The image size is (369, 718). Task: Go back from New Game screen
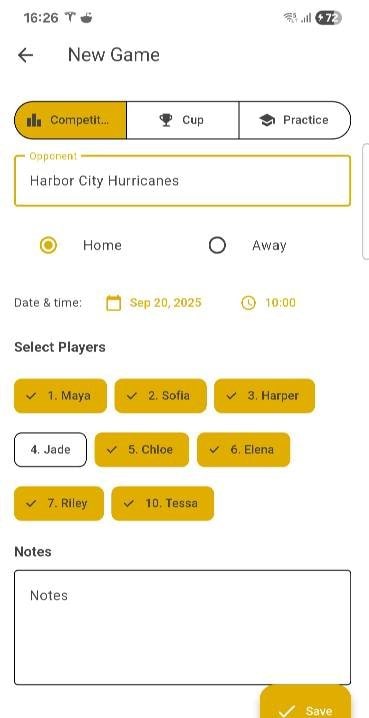tap(26, 55)
